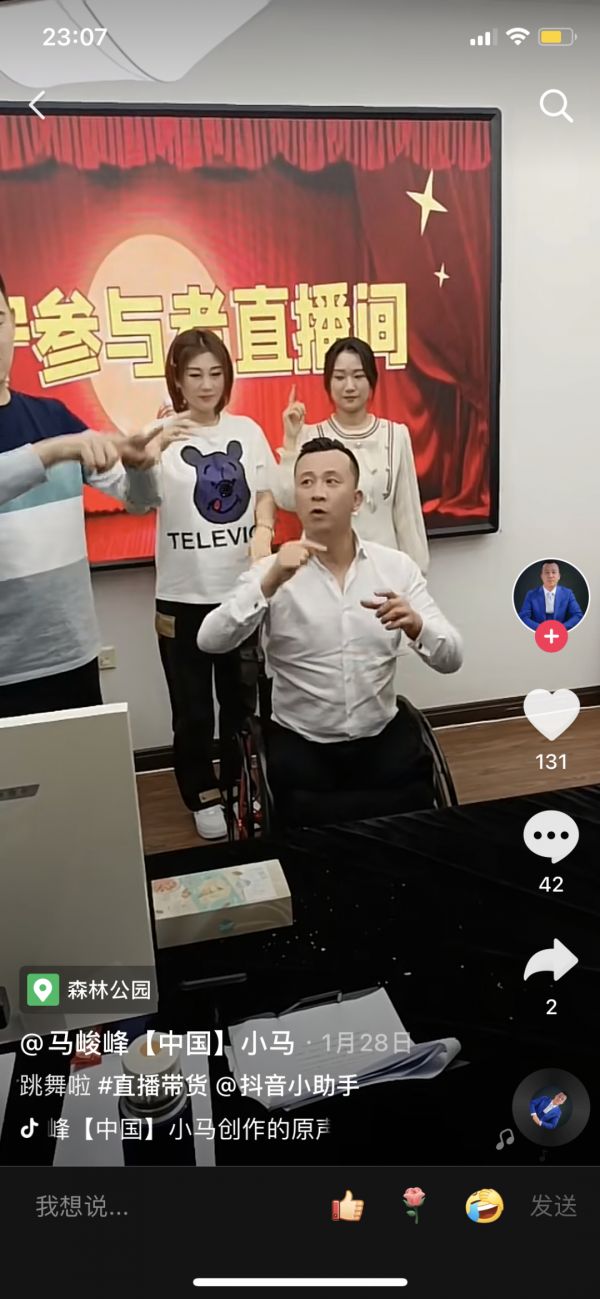Follow the creator with the red plus
This screenshot has width=600, height=1299.
(551, 636)
